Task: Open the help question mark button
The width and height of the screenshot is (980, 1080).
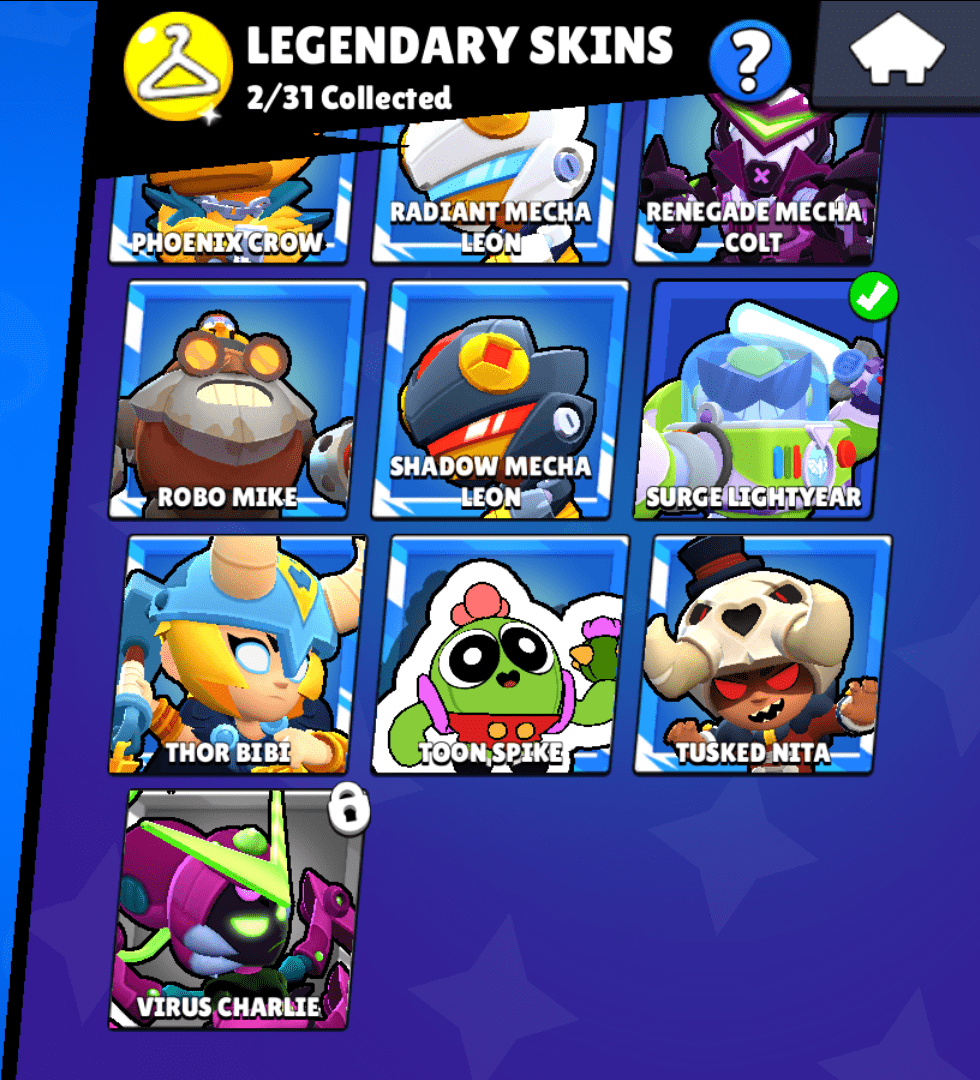Action: pyautogui.click(x=750, y=59)
